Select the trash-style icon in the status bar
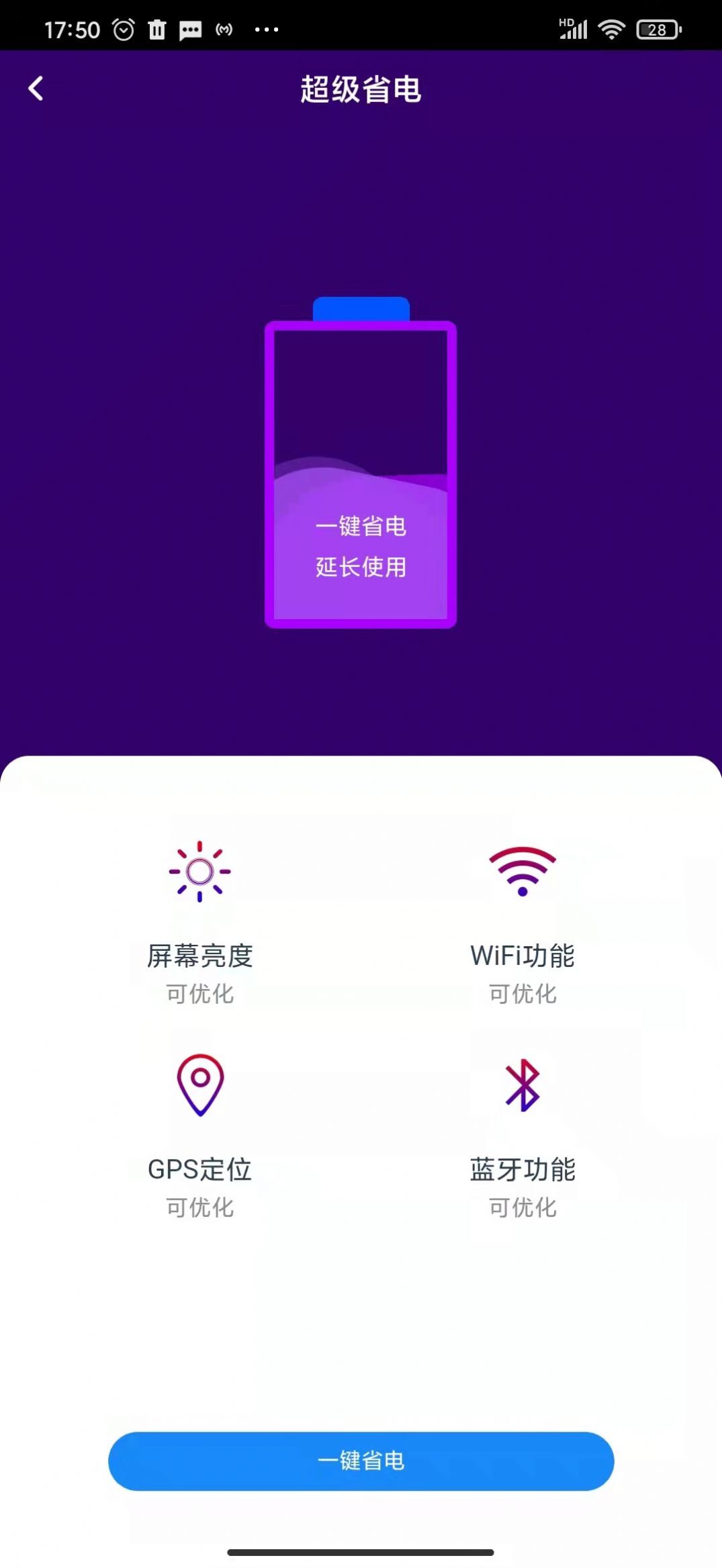722x1568 pixels. (x=156, y=29)
